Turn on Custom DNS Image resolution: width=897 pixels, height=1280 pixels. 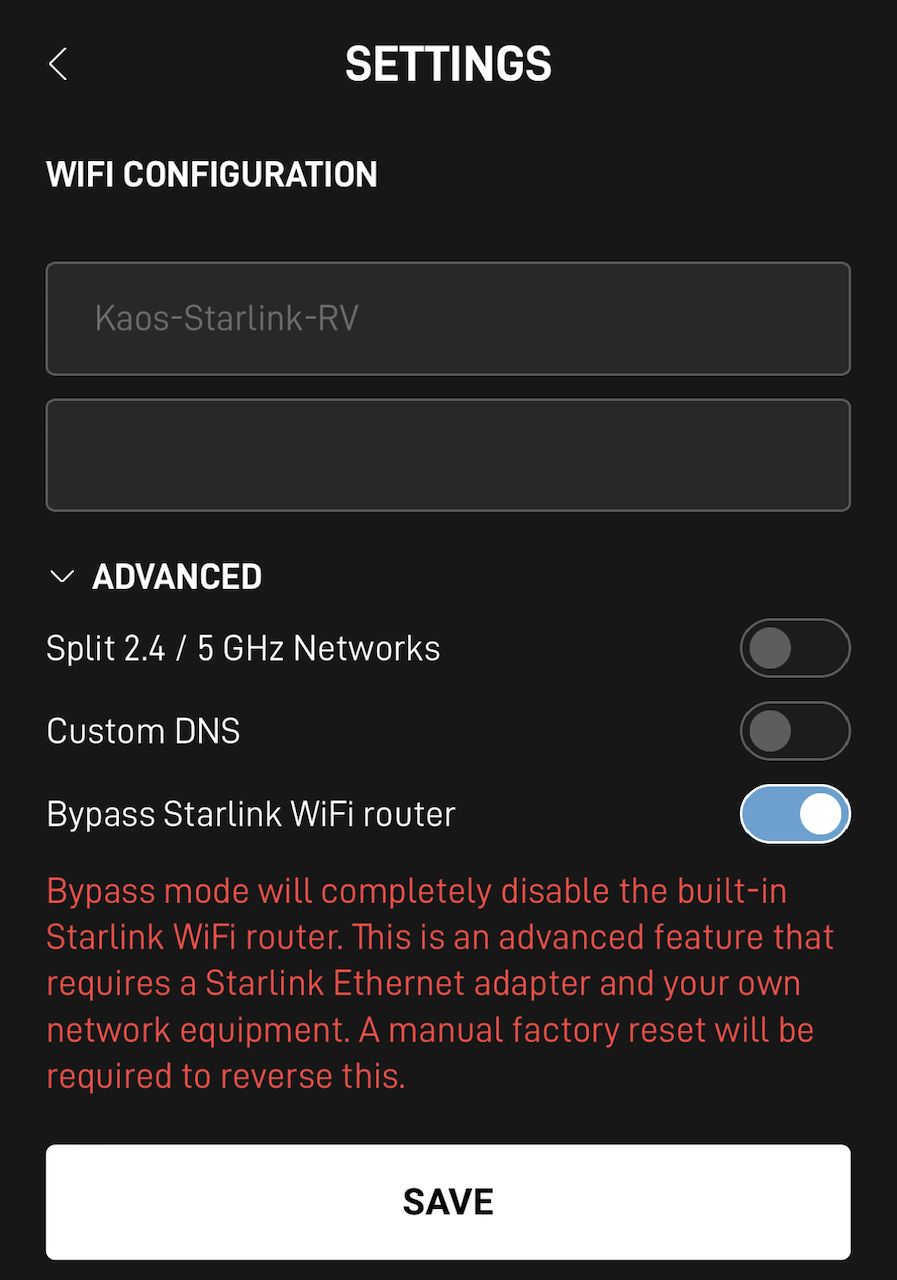[x=794, y=731]
